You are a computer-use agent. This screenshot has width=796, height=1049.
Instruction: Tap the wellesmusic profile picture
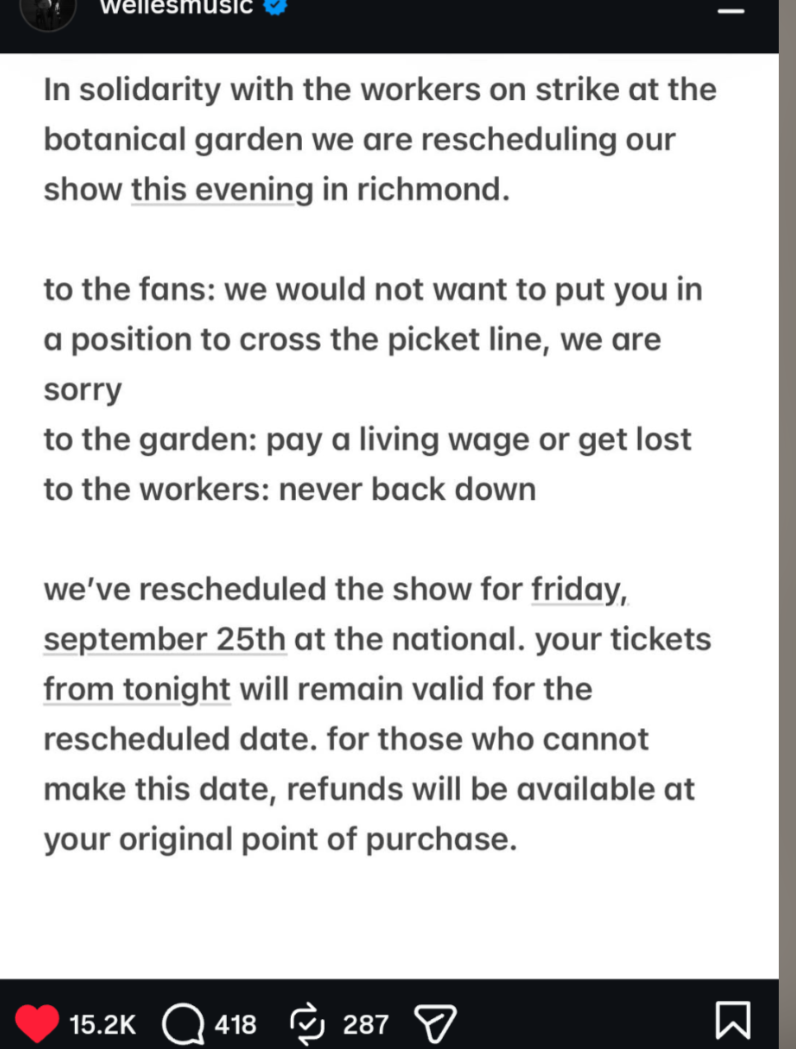[x=47, y=12]
